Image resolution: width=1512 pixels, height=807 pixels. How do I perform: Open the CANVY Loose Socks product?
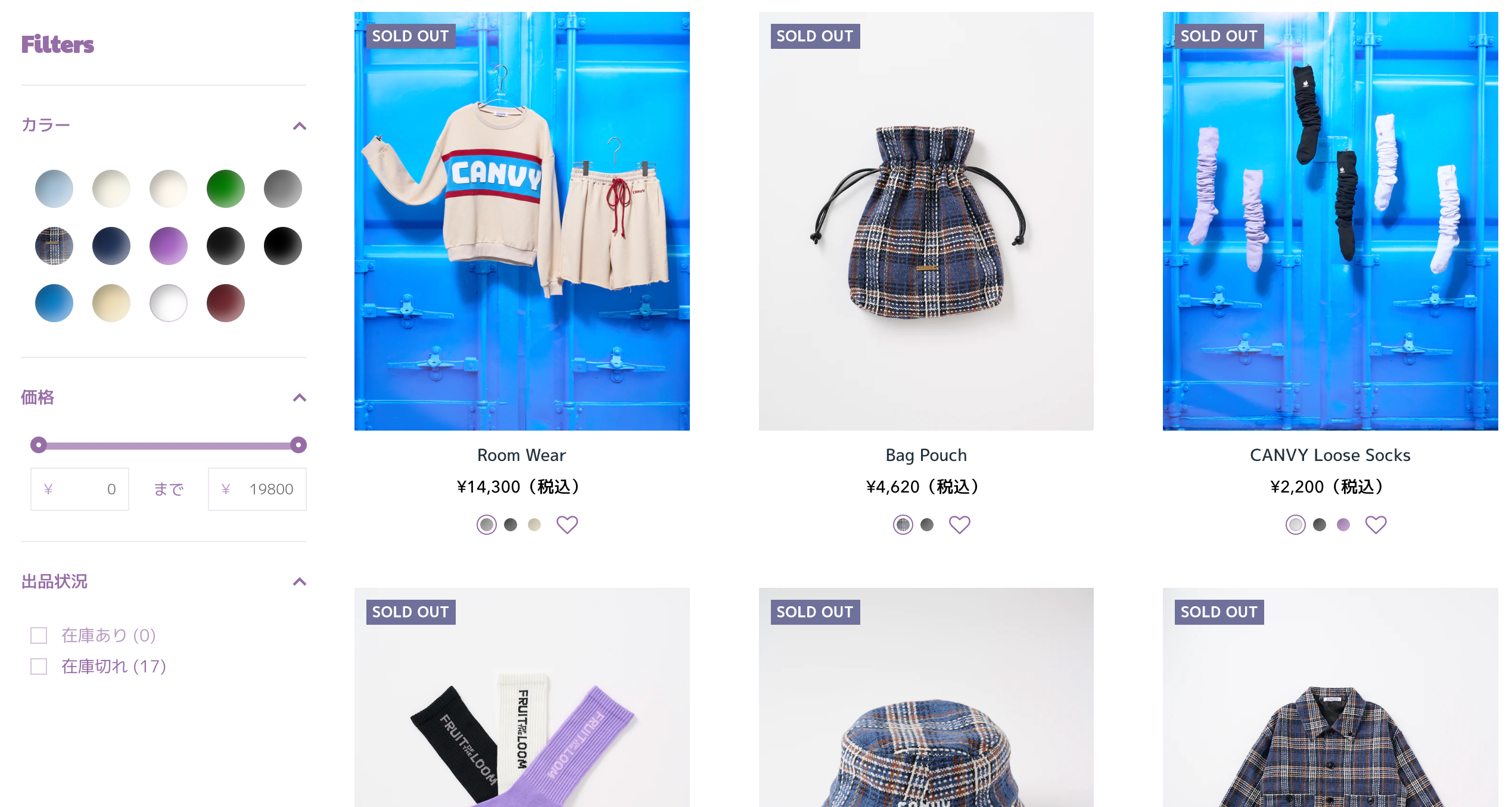tap(1330, 455)
